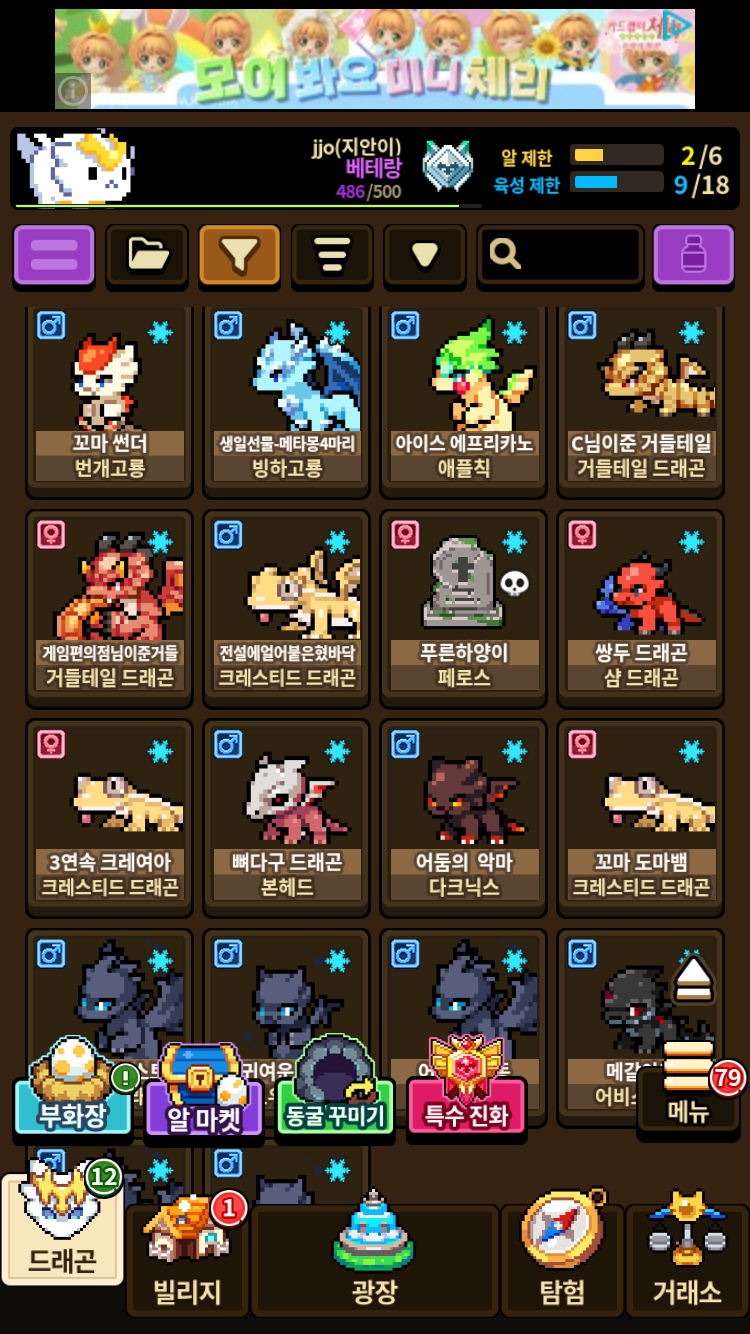Switch to the 빌리지 tab

(x=187, y=1260)
